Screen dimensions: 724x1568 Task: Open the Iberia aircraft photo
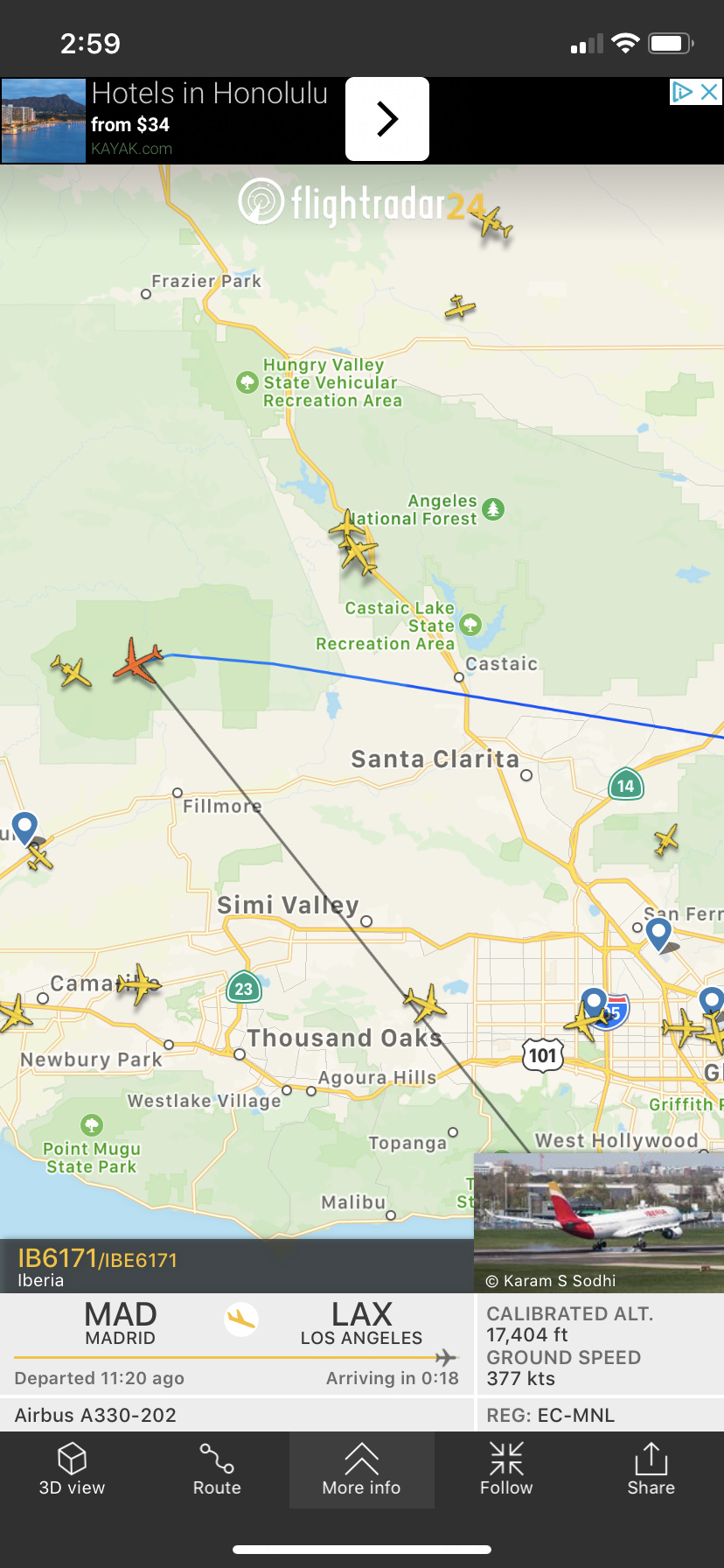599,1222
